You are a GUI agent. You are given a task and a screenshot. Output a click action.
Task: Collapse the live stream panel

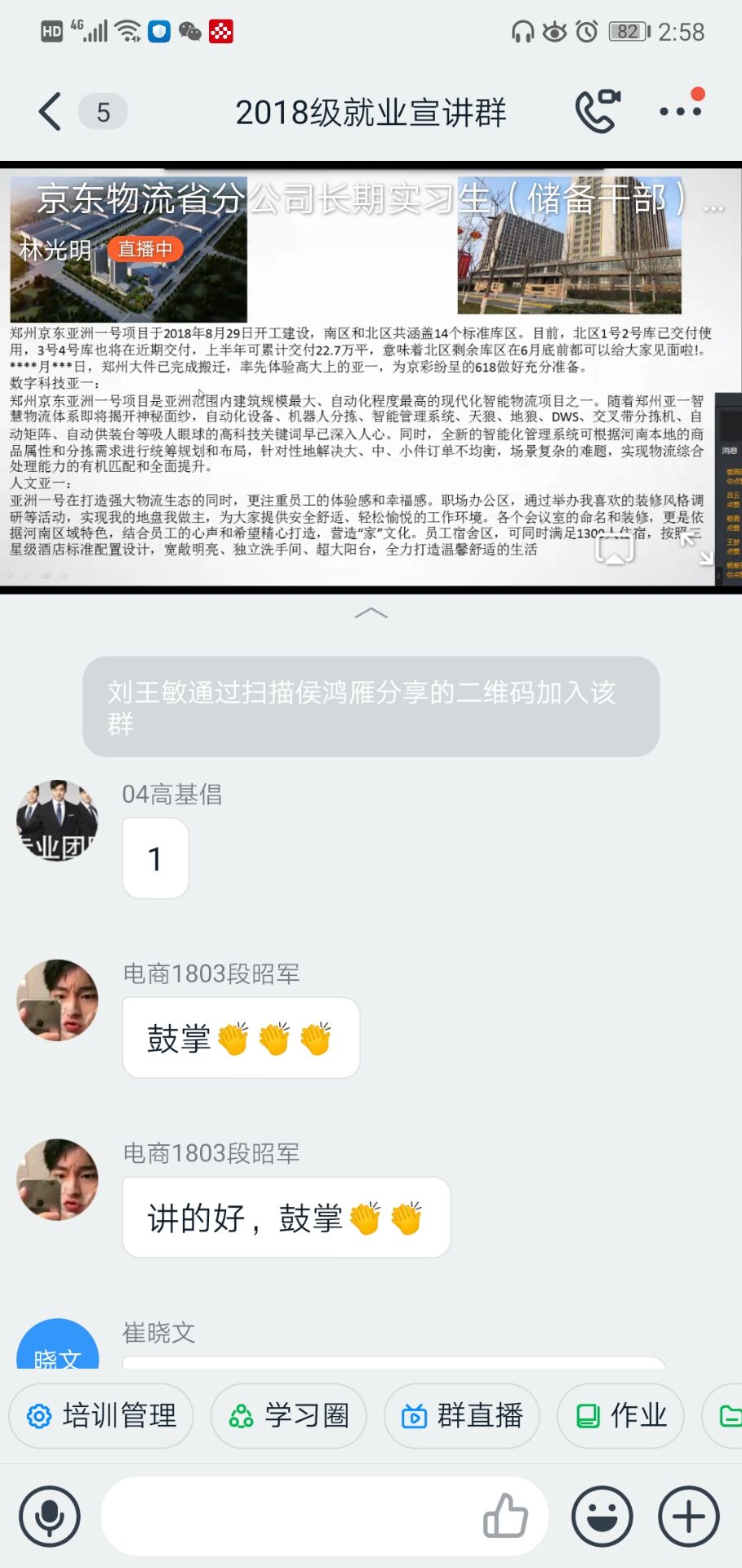pos(371,613)
